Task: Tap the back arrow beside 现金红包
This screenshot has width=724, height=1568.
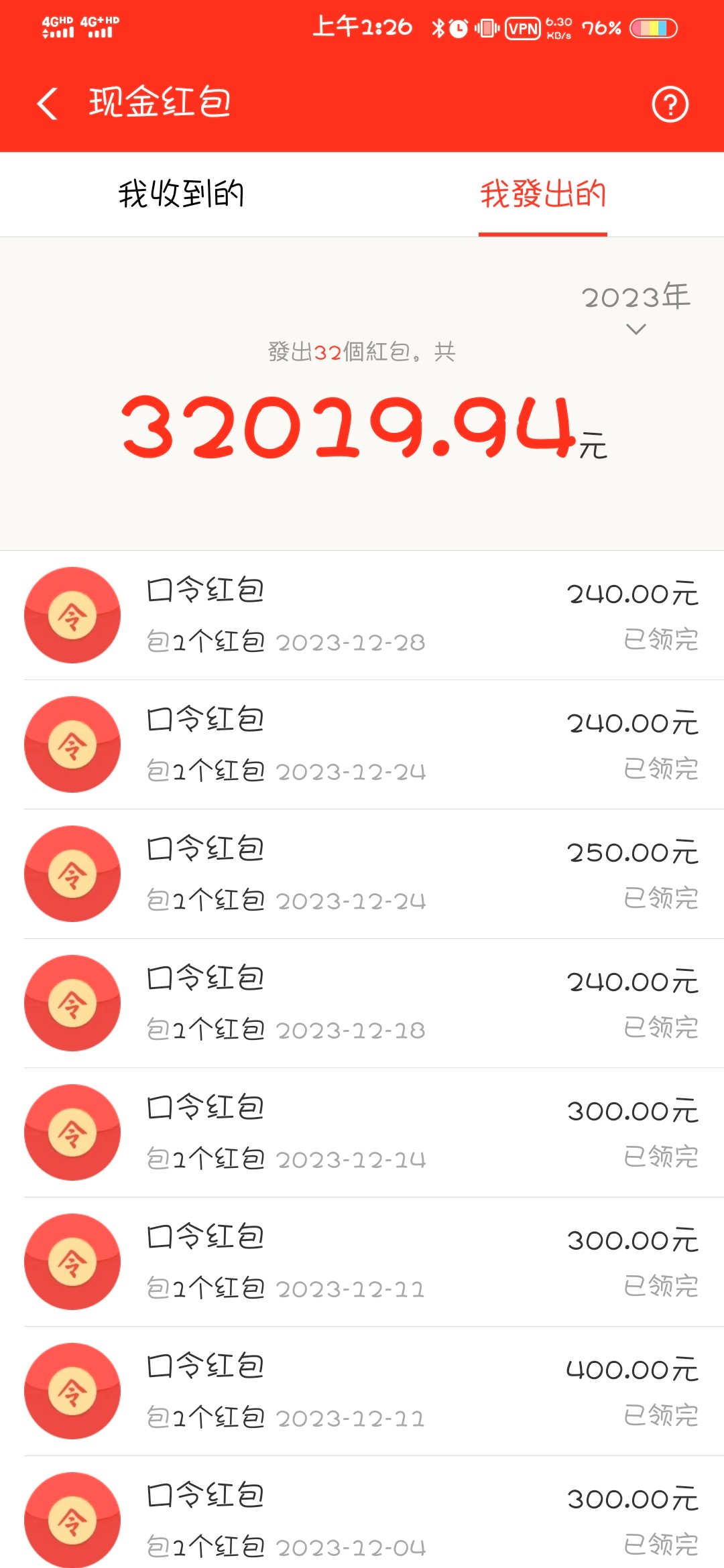Action: click(x=46, y=104)
